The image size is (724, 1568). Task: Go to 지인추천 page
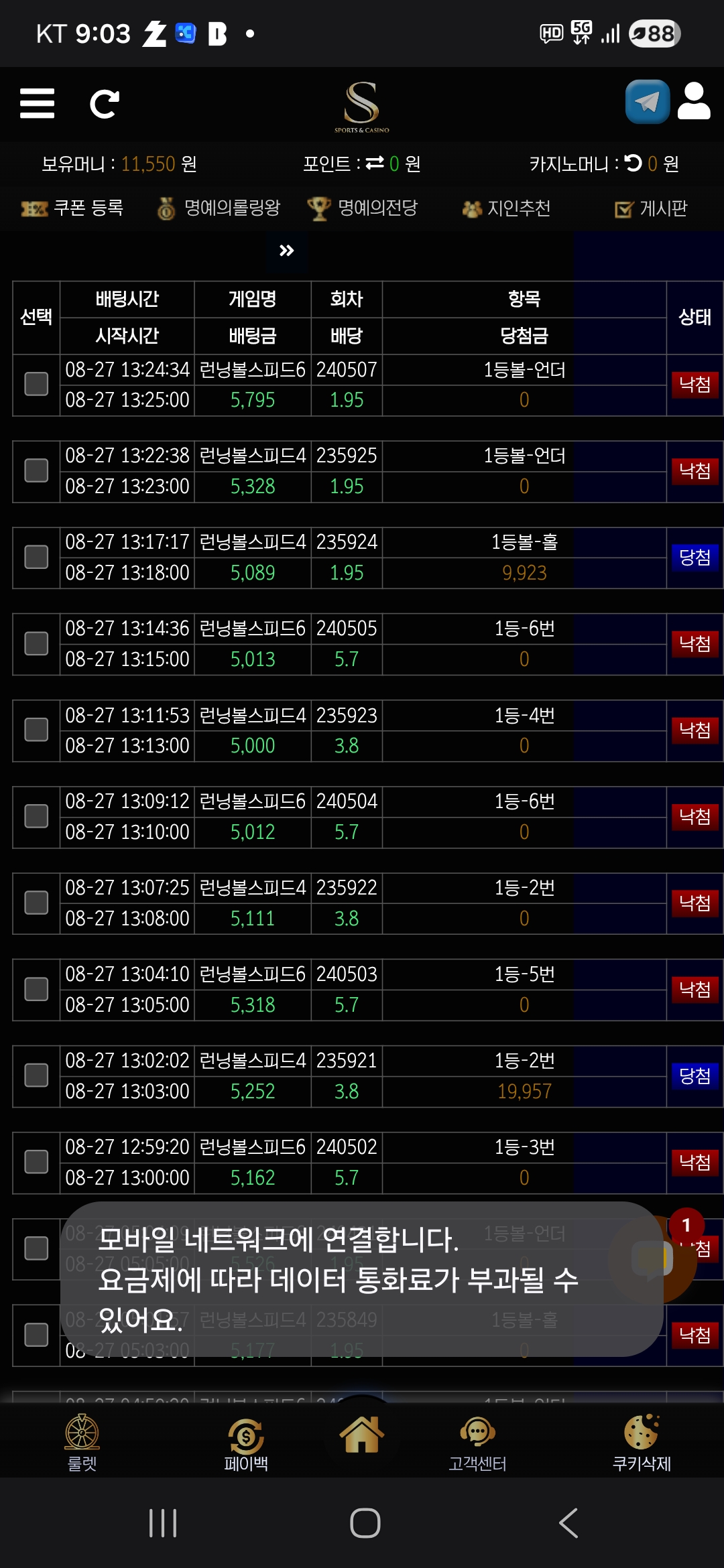point(507,208)
